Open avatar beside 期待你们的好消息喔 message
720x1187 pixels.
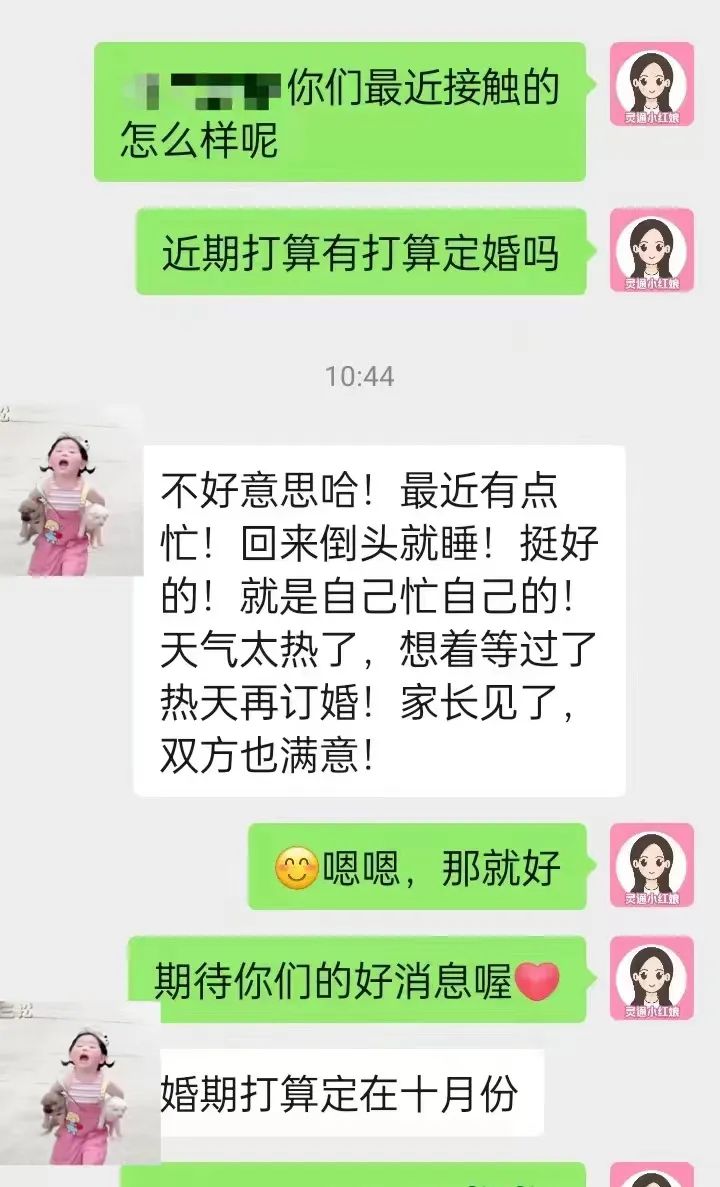click(x=652, y=978)
